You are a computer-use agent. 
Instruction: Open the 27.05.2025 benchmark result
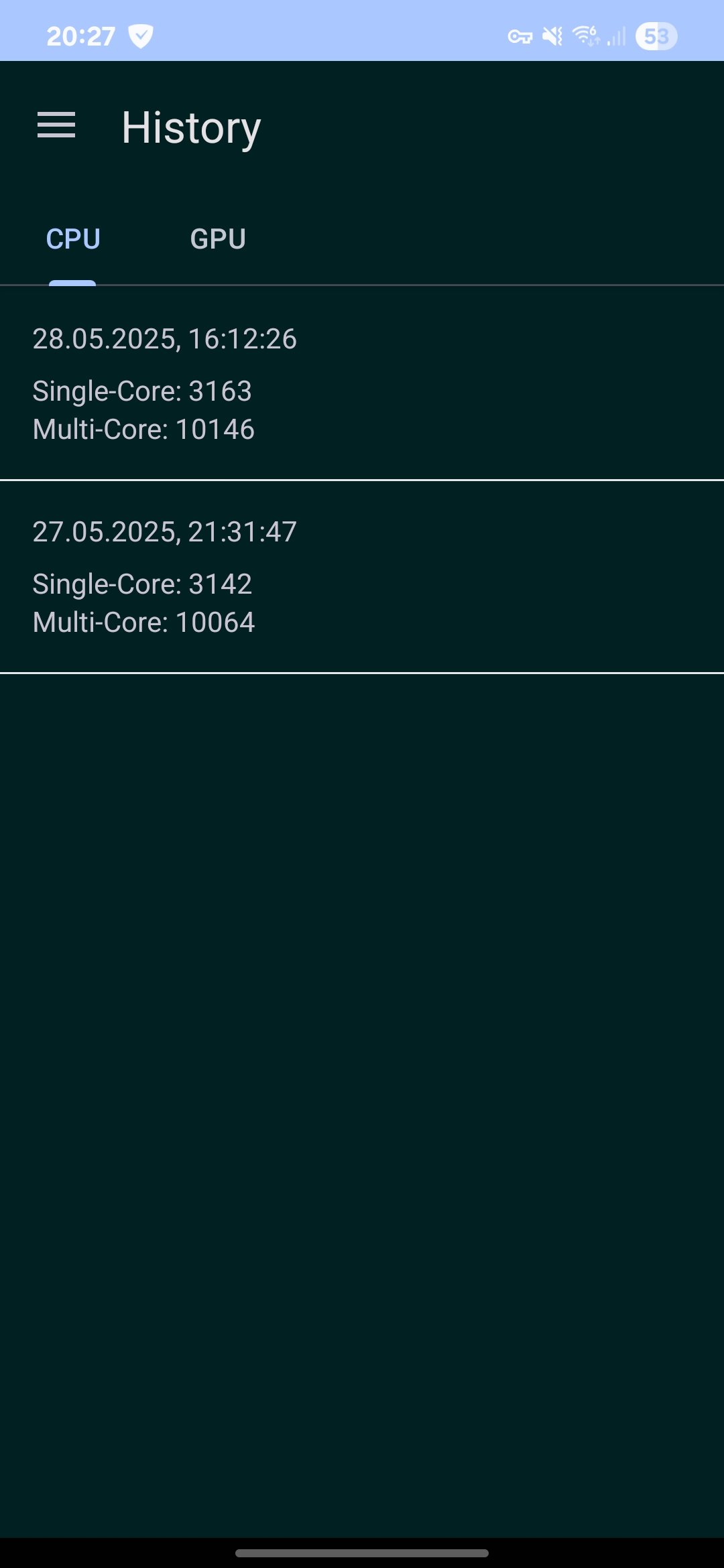(x=362, y=577)
